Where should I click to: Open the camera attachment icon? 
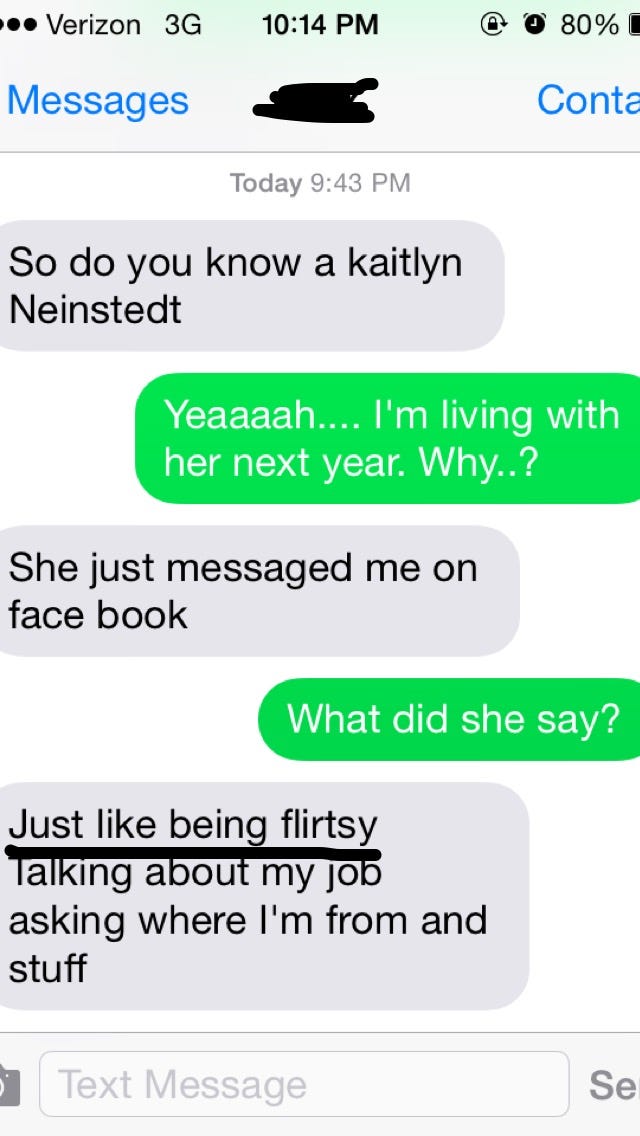pyautogui.click(x=8, y=1086)
